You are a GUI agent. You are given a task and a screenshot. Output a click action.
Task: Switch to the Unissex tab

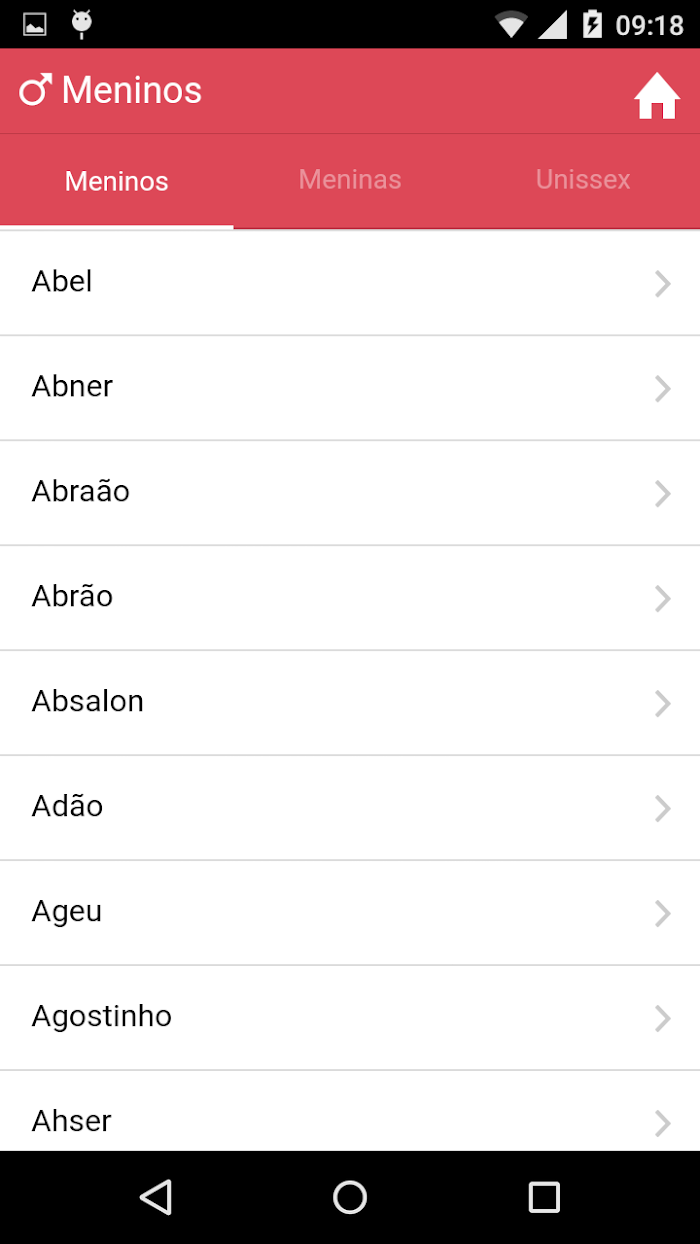(583, 180)
